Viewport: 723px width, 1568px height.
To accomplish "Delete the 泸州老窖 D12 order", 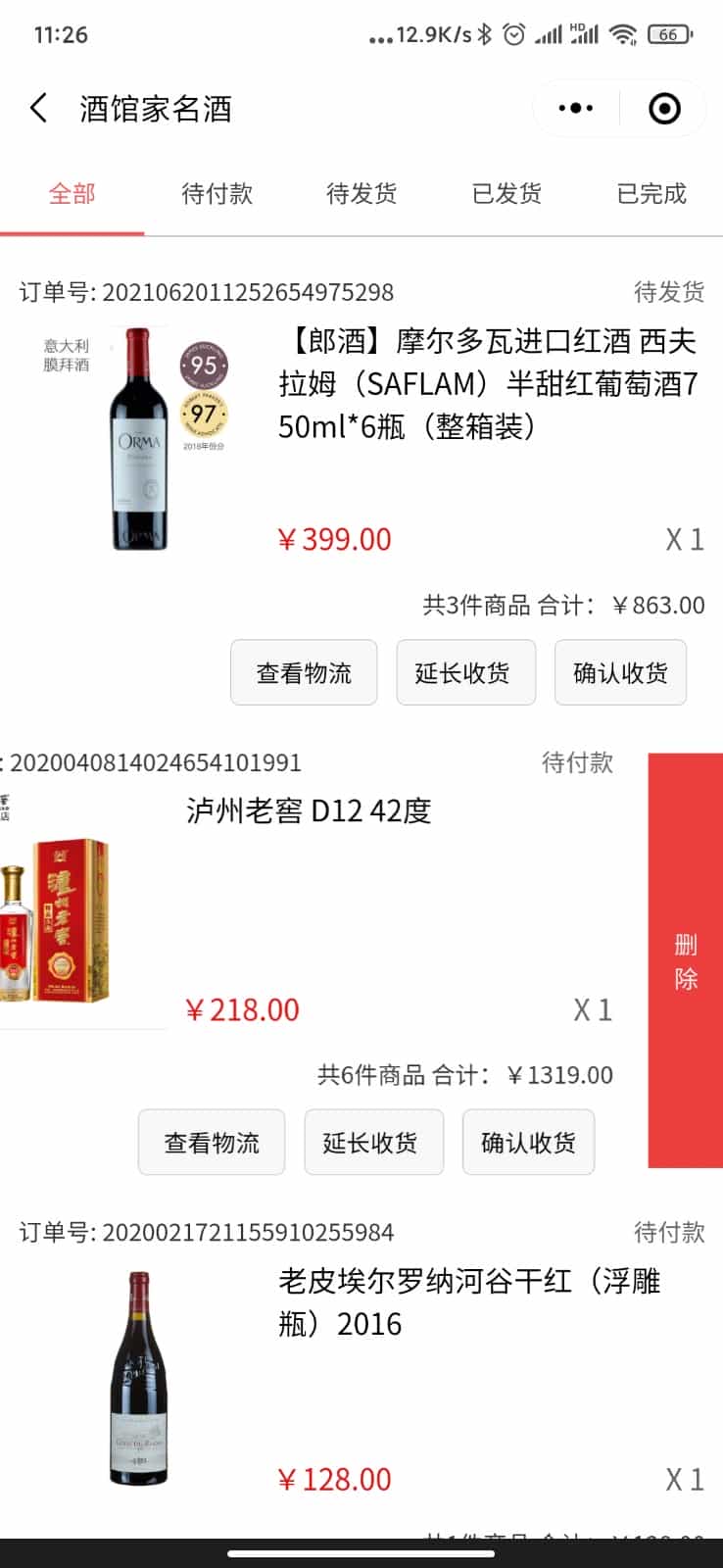I will (685, 960).
